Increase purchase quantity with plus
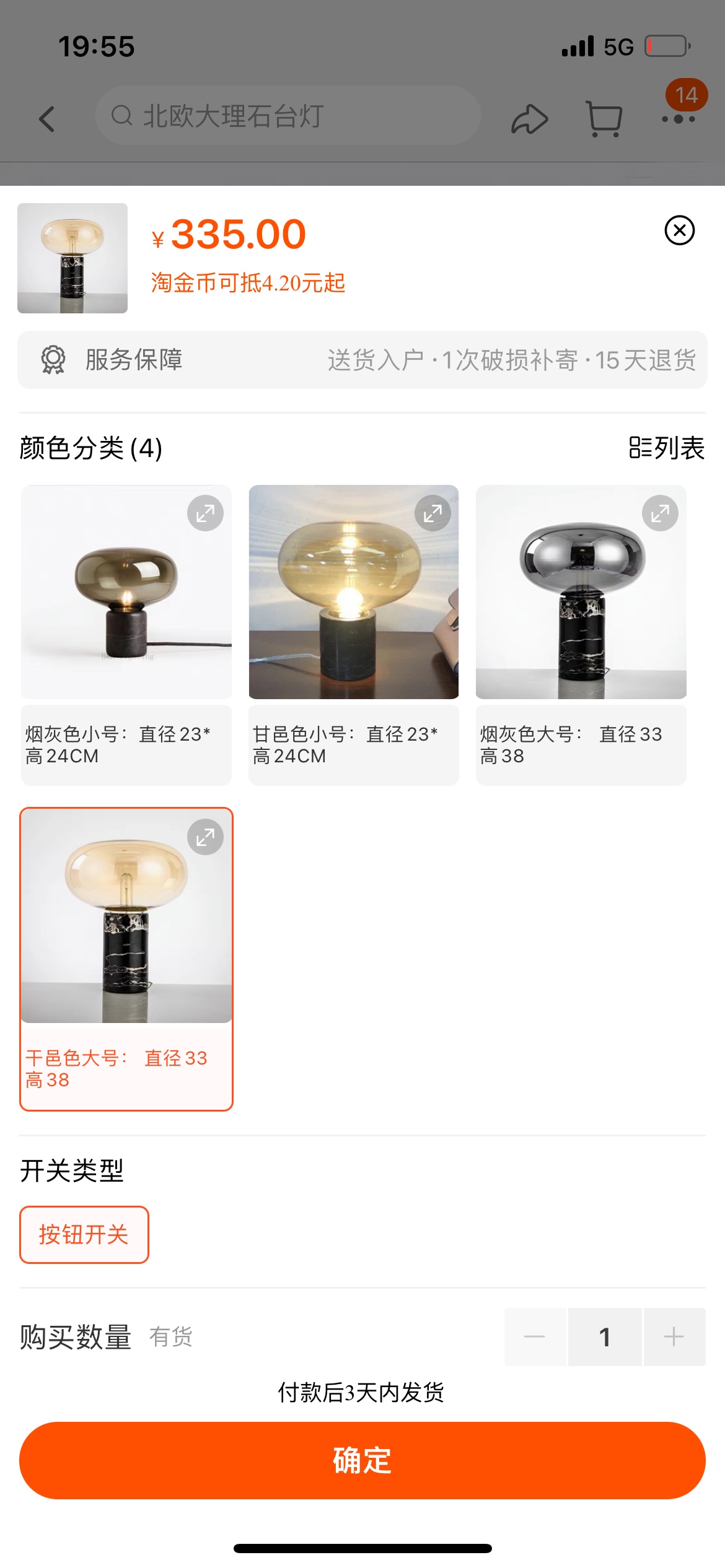Screen dimensions: 725x1568 point(674,1337)
